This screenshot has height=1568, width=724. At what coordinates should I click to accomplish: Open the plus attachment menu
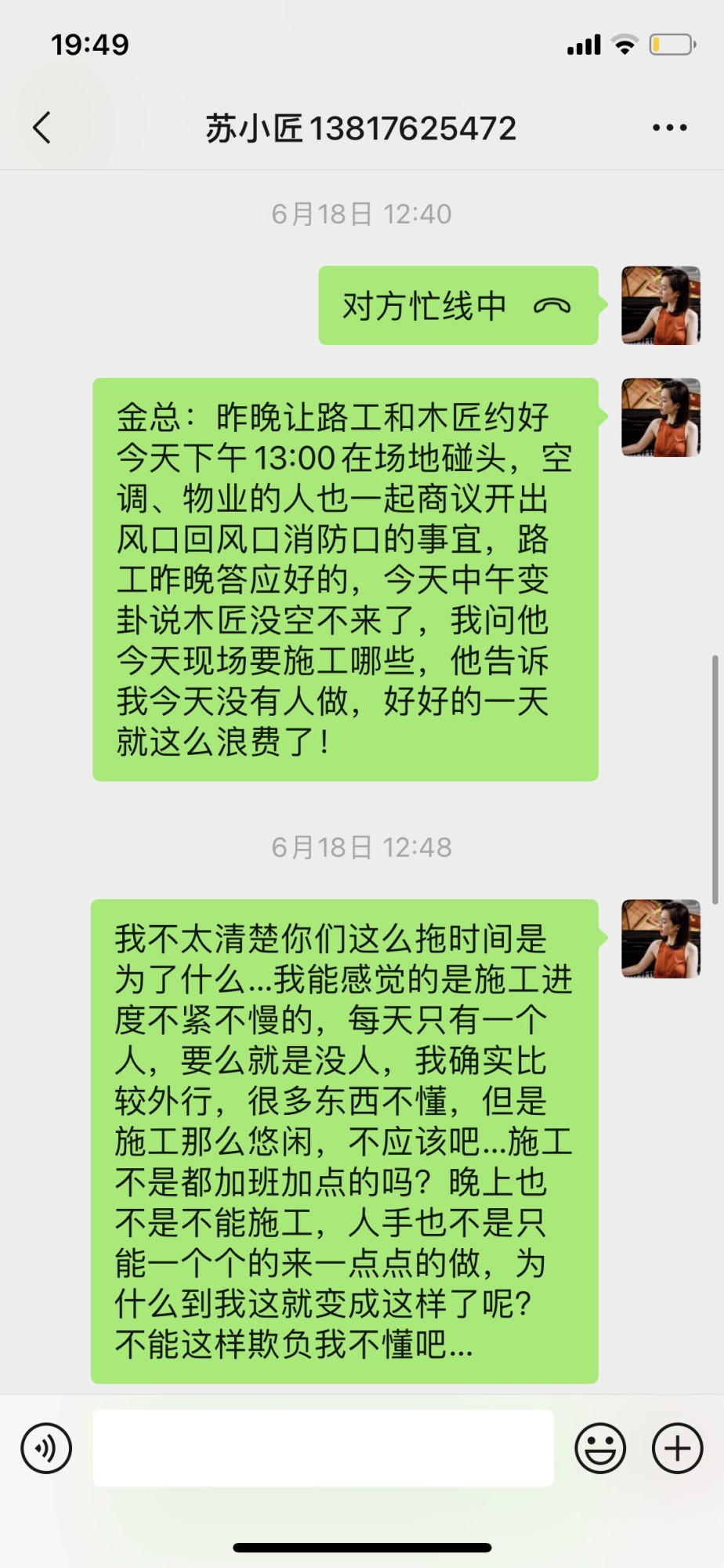coord(677,1448)
